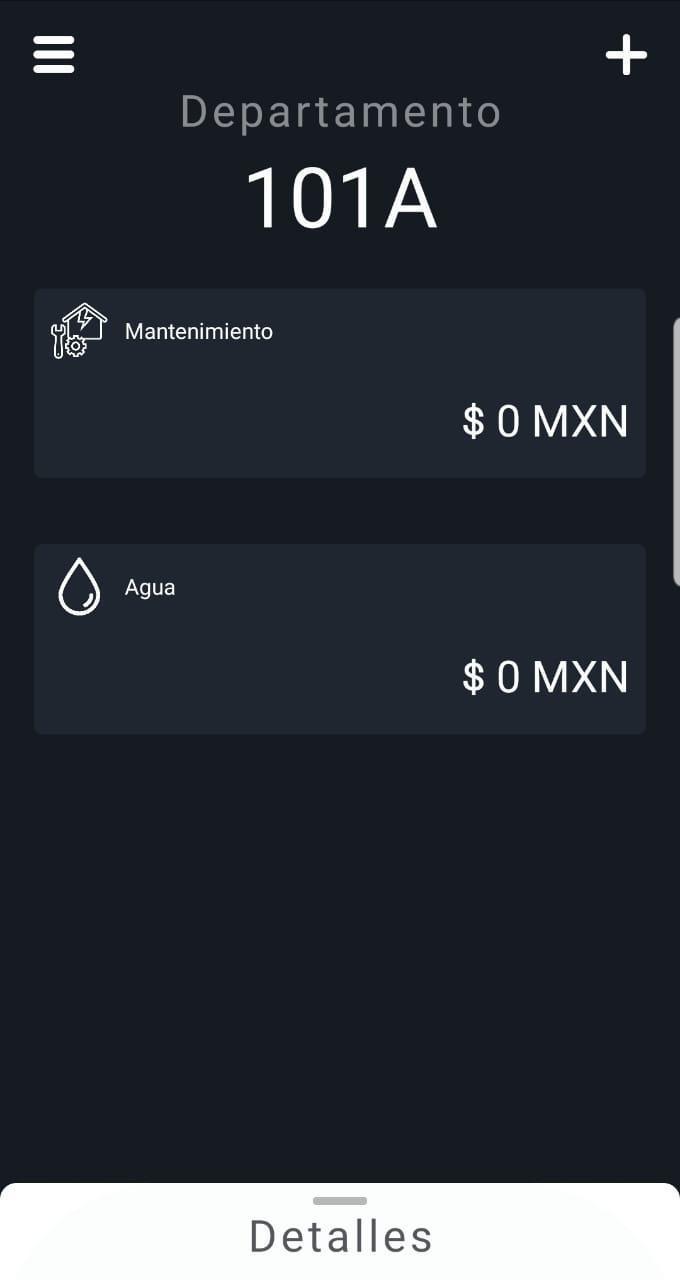
Task: Tap the plus icon to add
Action: coord(626,55)
